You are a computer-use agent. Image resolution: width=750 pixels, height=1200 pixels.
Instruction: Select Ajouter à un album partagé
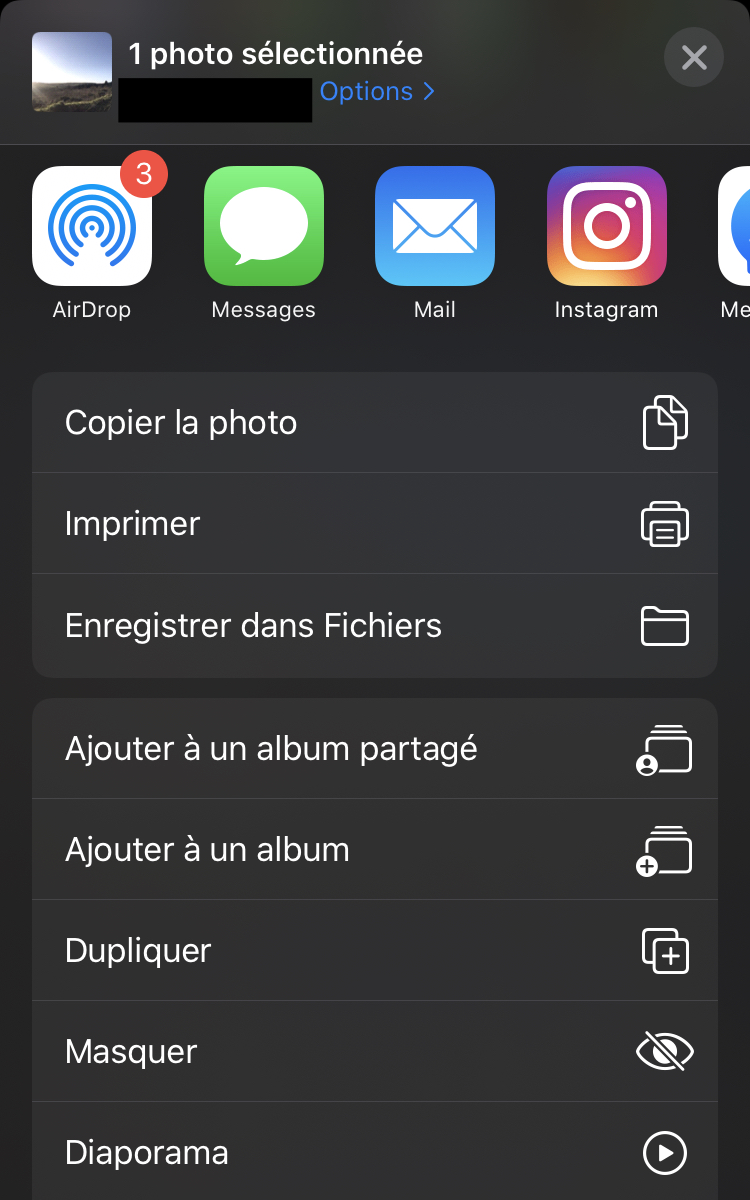tap(375, 749)
